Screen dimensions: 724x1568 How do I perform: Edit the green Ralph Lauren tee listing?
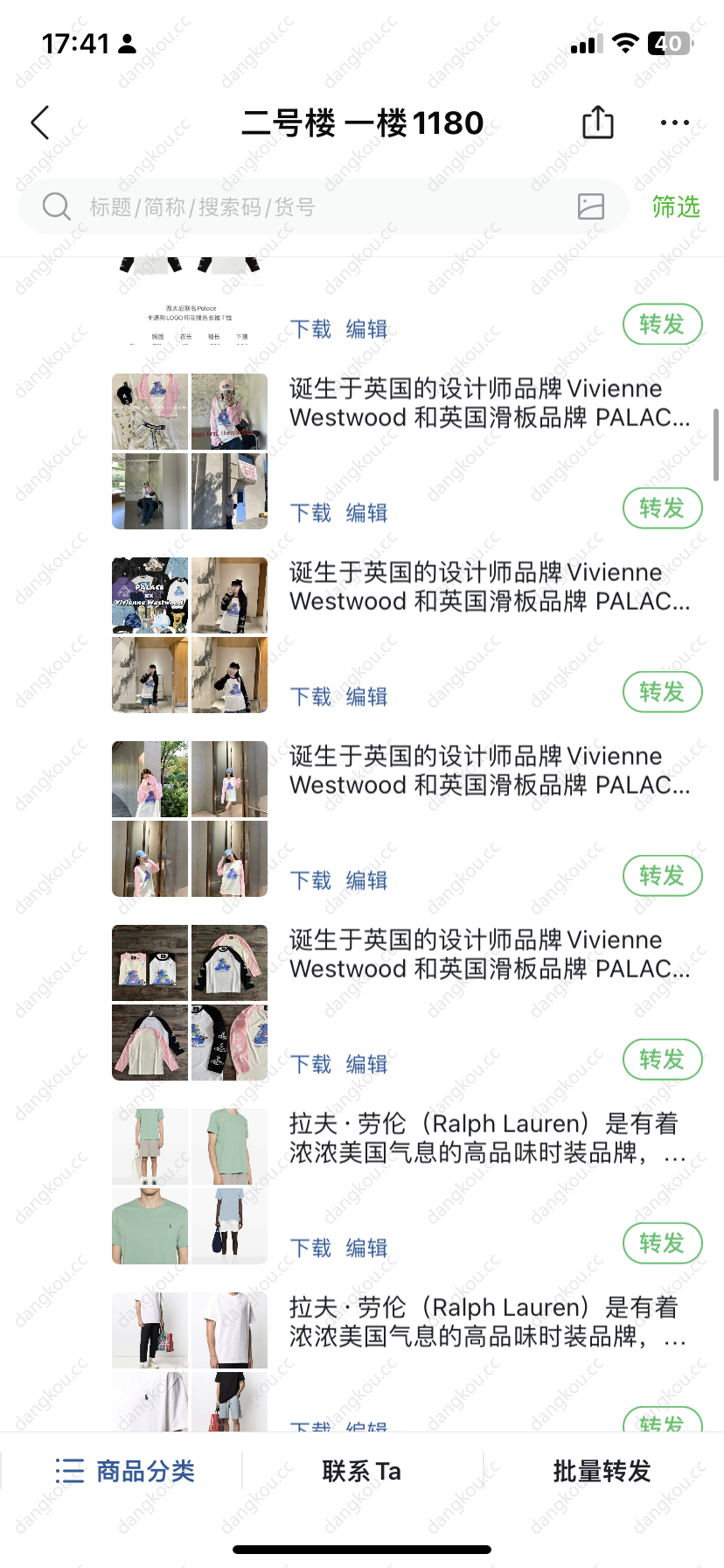366,1248
